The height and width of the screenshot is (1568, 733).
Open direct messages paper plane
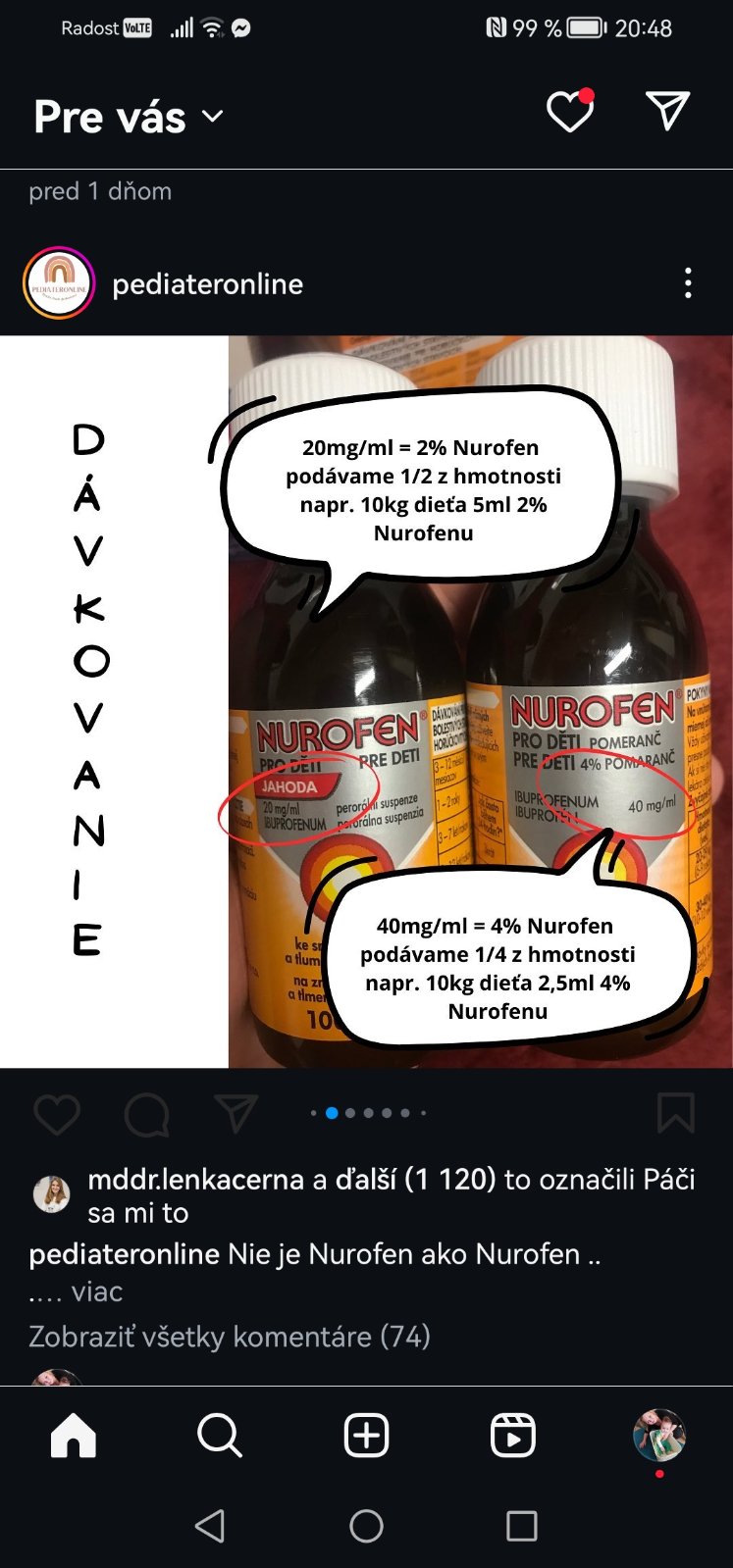tap(667, 111)
